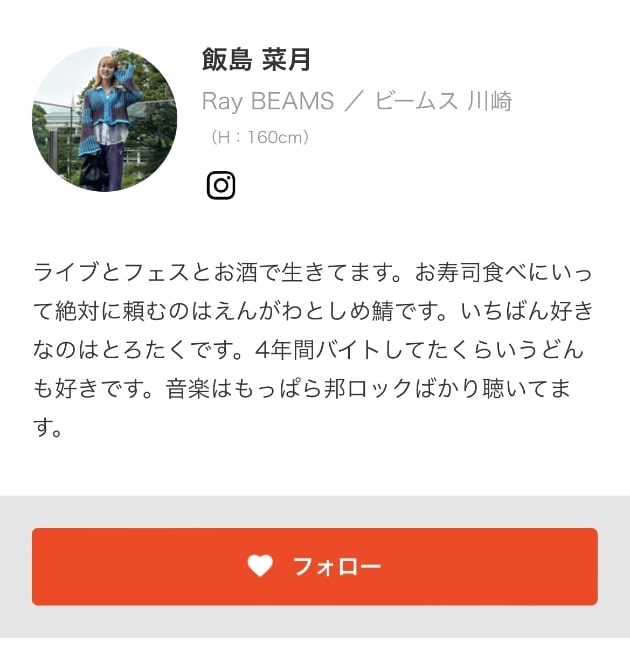Open 飯島 菜月's Instagram profile

coord(221,185)
